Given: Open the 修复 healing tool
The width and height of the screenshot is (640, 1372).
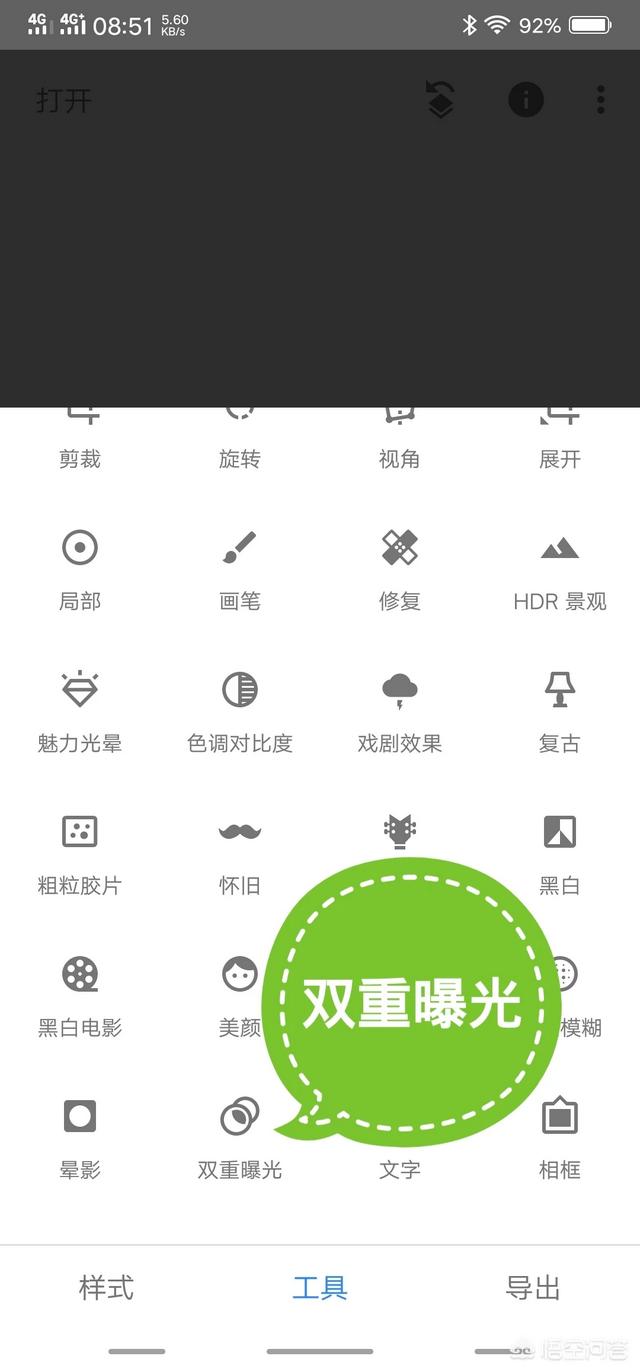Looking at the screenshot, I should (400, 570).
